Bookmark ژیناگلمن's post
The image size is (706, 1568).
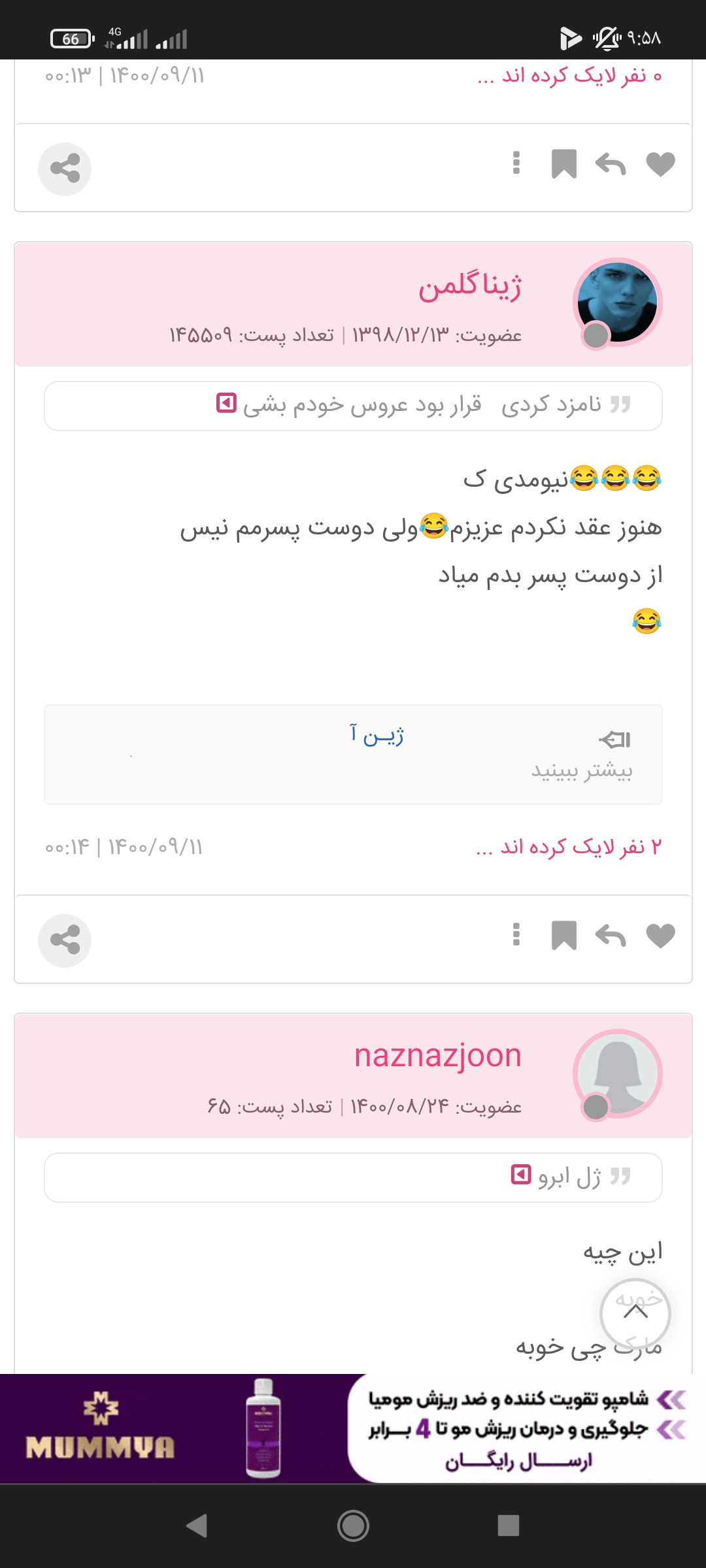coord(563,936)
